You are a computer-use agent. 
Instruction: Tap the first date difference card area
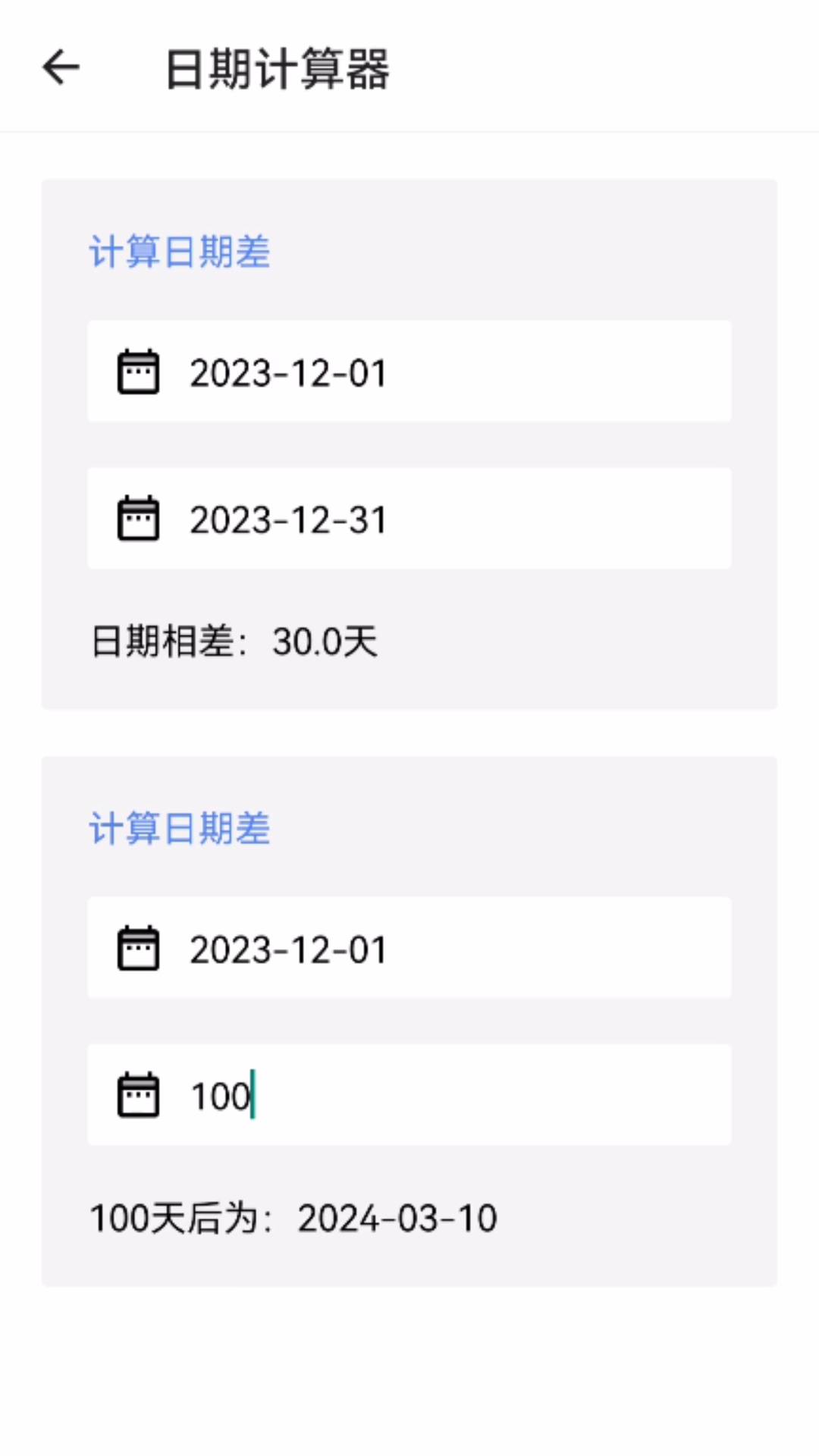[409, 444]
